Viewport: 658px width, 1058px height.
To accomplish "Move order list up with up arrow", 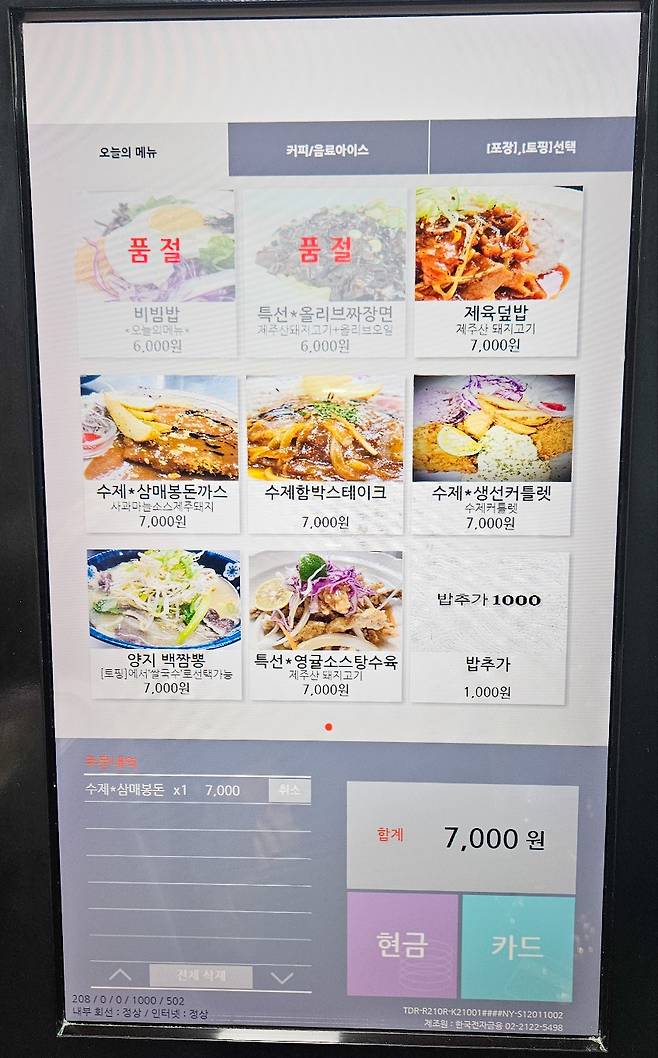I will point(120,975).
